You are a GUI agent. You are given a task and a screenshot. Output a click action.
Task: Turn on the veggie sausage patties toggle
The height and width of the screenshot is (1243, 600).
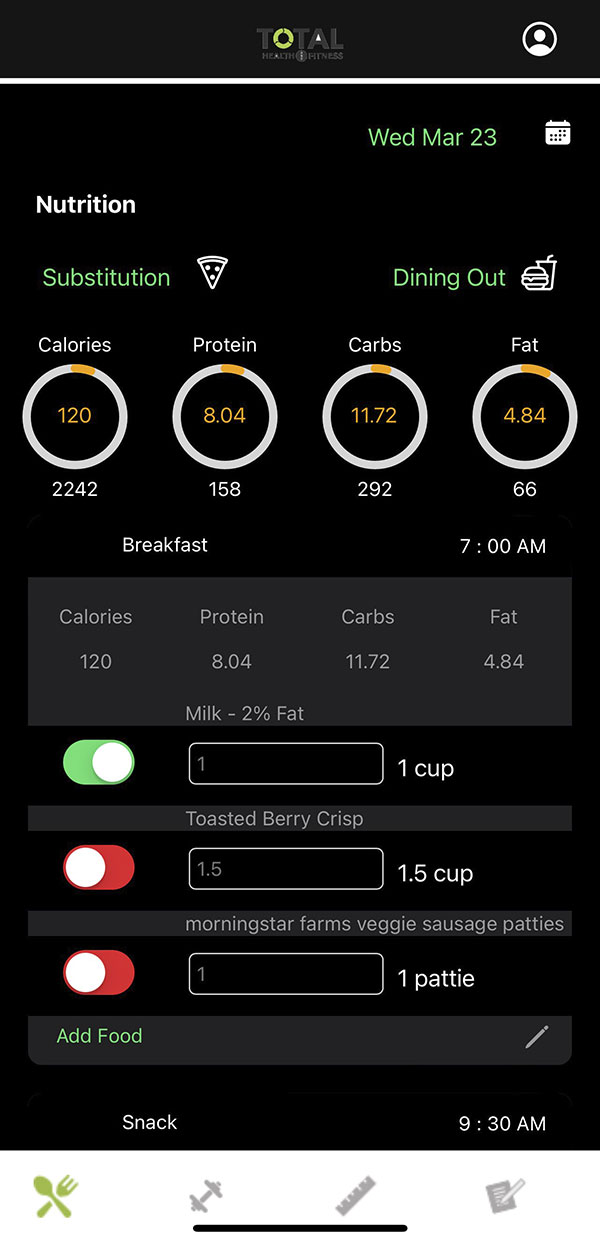coord(99,972)
